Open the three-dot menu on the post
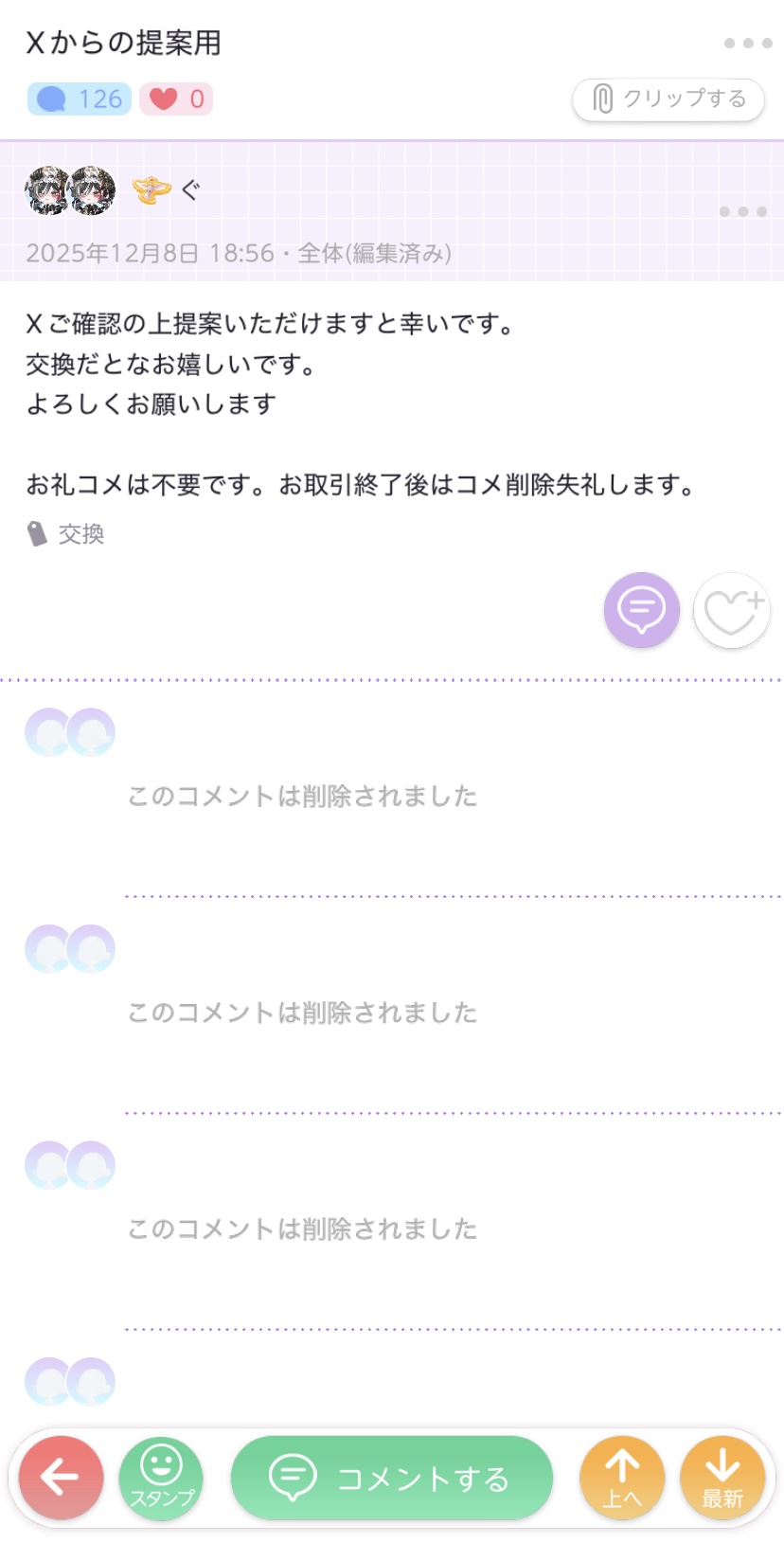The height and width of the screenshot is (1561, 784). pyautogui.click(x=742, y=211)
